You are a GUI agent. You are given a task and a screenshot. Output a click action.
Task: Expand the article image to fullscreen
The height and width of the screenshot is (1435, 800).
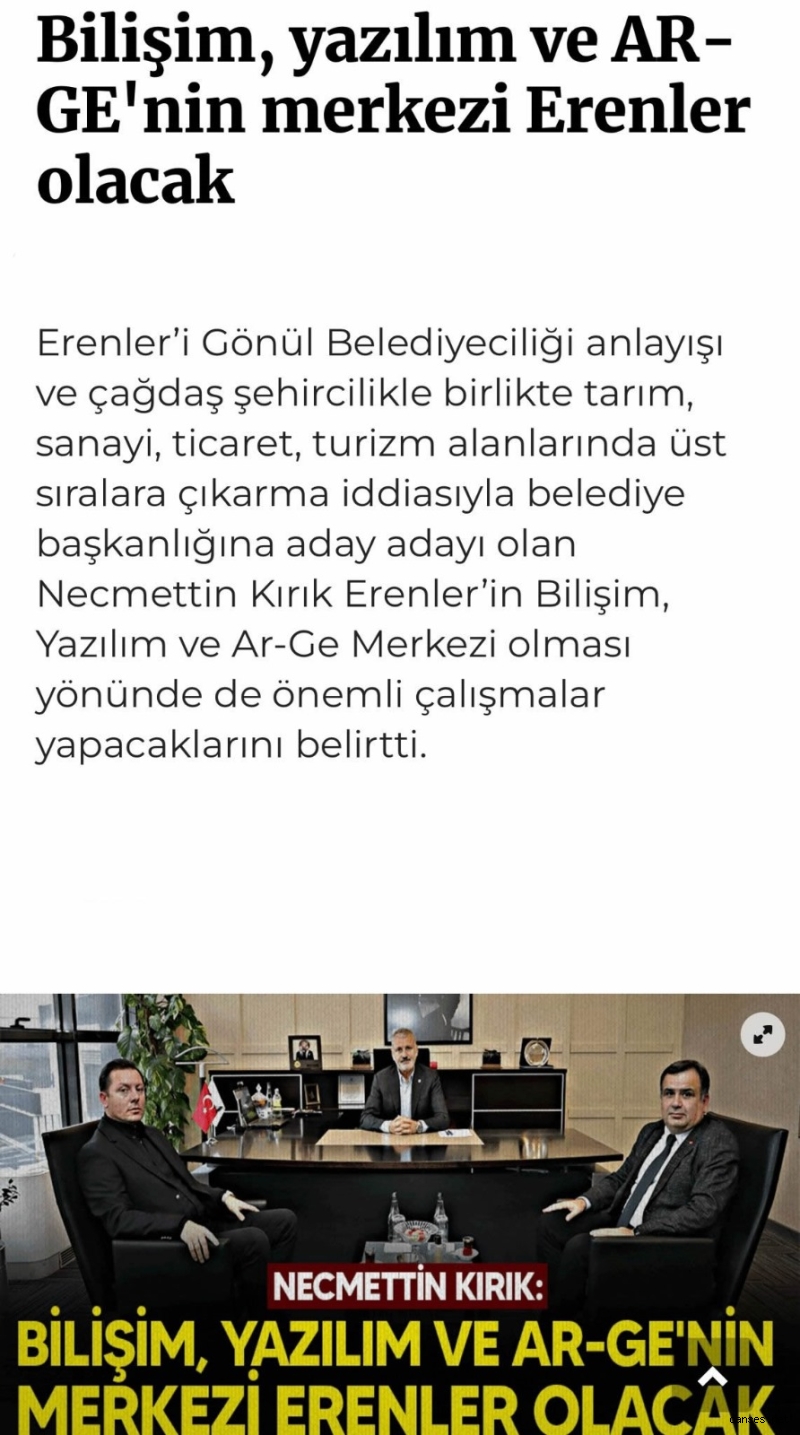point(763,1035)
